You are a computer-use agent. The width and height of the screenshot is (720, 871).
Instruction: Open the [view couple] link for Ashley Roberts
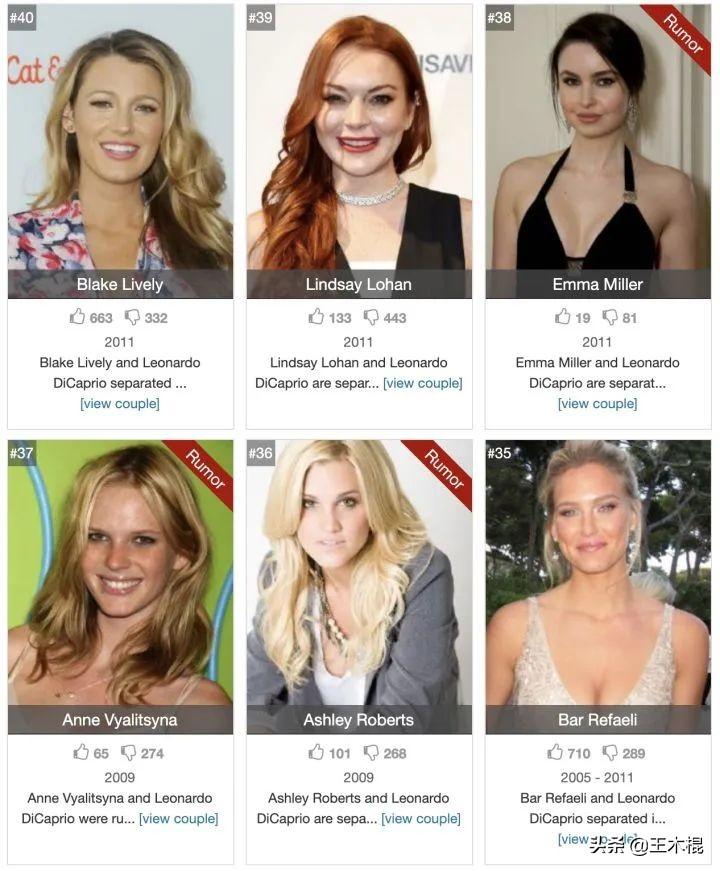tap(421, 818)
